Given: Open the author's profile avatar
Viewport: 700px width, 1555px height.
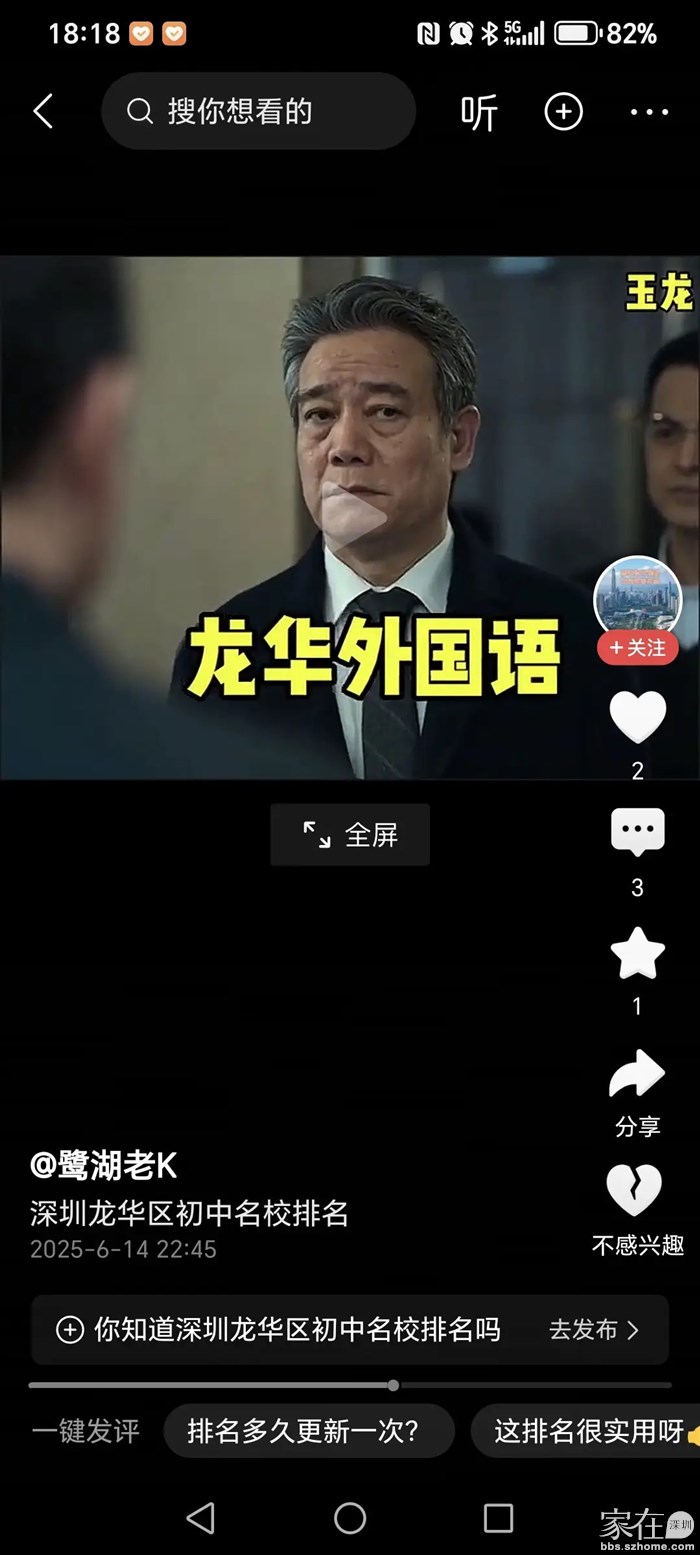Looking at the screenshot, I should (637, 598).
